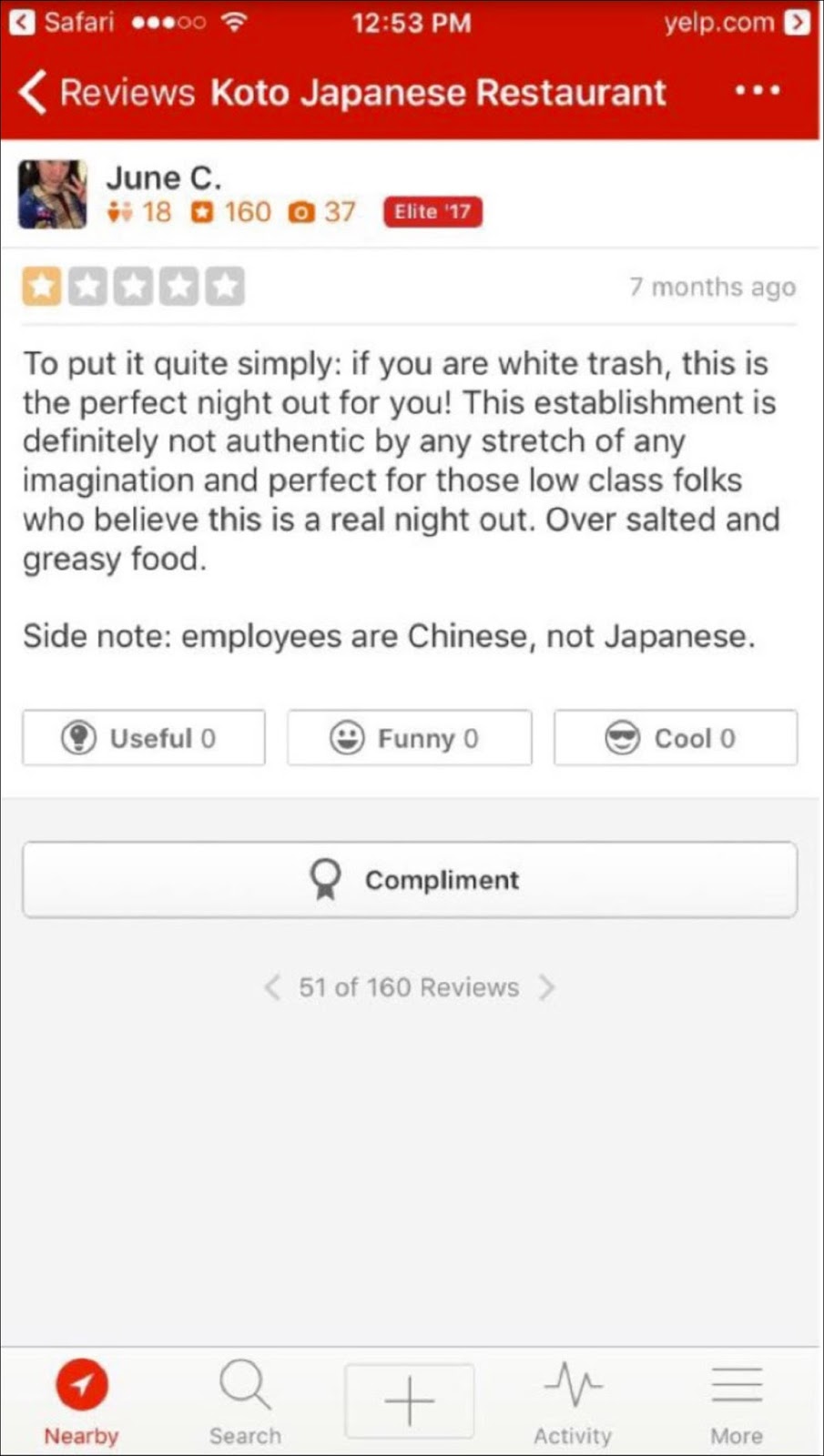Send a Compliment to the reviewer
Screen dimensions: 824x1456
pyautogui.click(x=410, y=879)
